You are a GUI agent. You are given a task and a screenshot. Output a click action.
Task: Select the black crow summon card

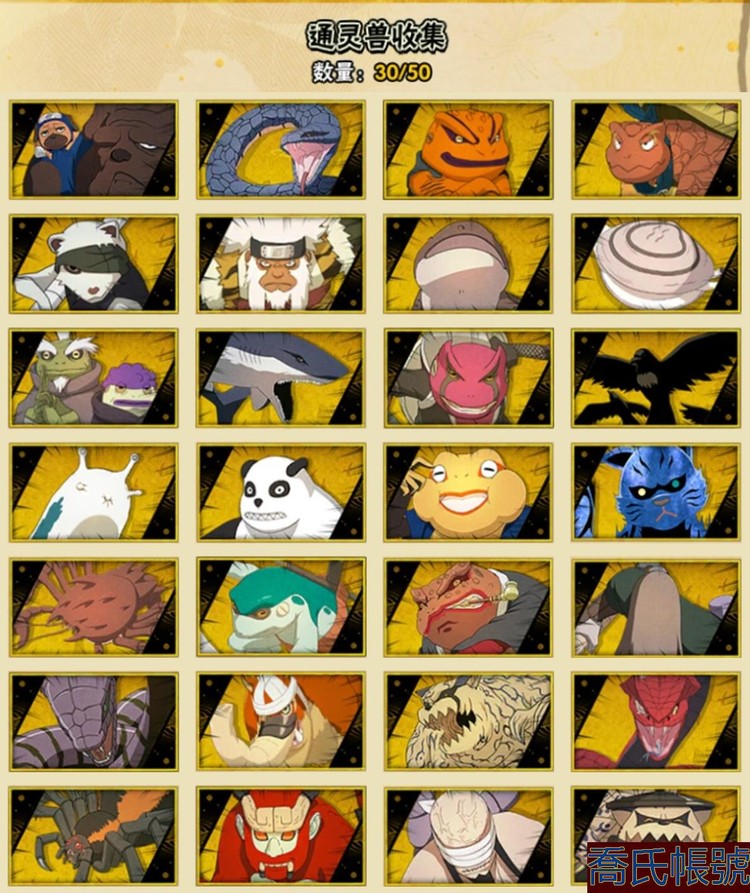656,379
